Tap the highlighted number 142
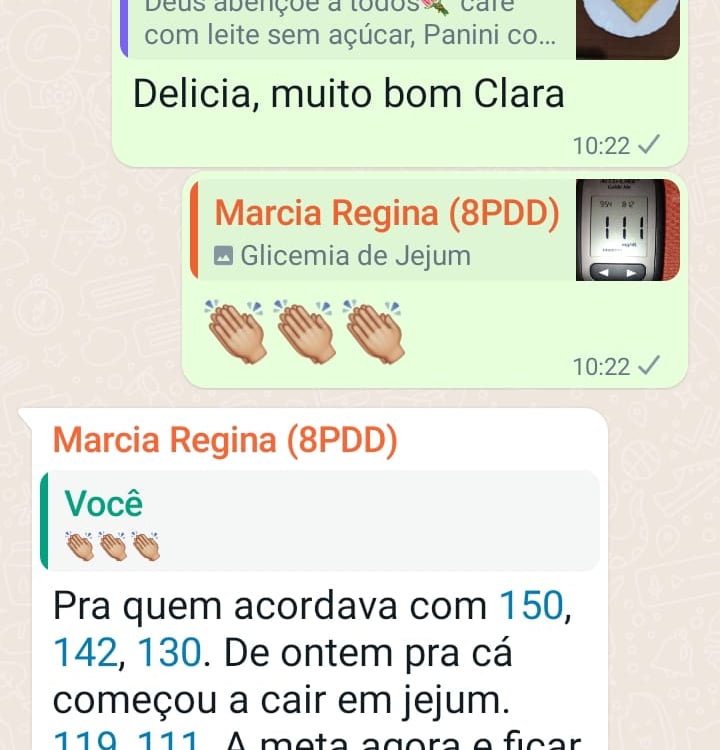The height and width of the screenshot is (750, 720). pyautogui.click(x=86, y=652)
